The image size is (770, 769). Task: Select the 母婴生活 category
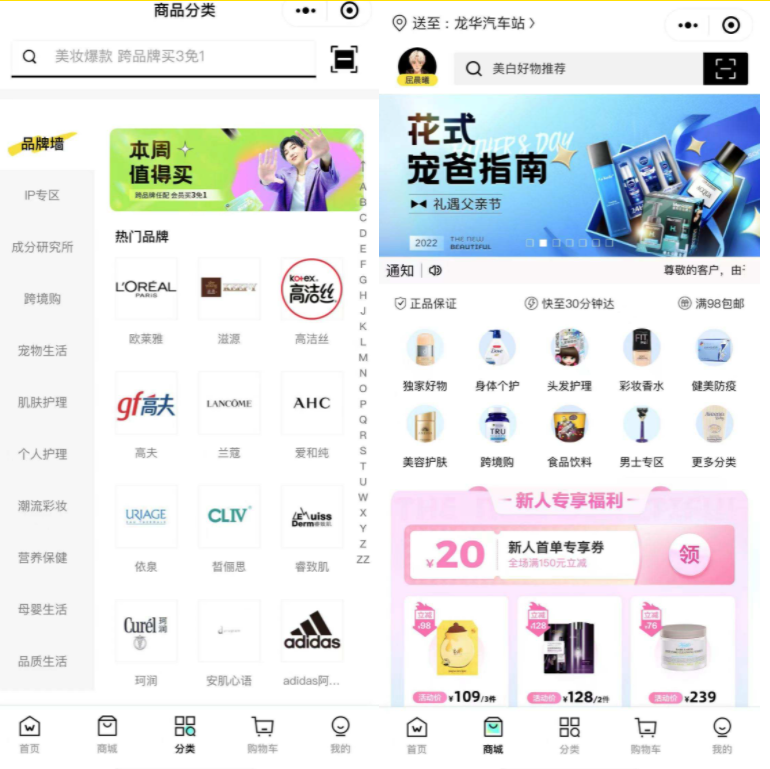(42, 609)
